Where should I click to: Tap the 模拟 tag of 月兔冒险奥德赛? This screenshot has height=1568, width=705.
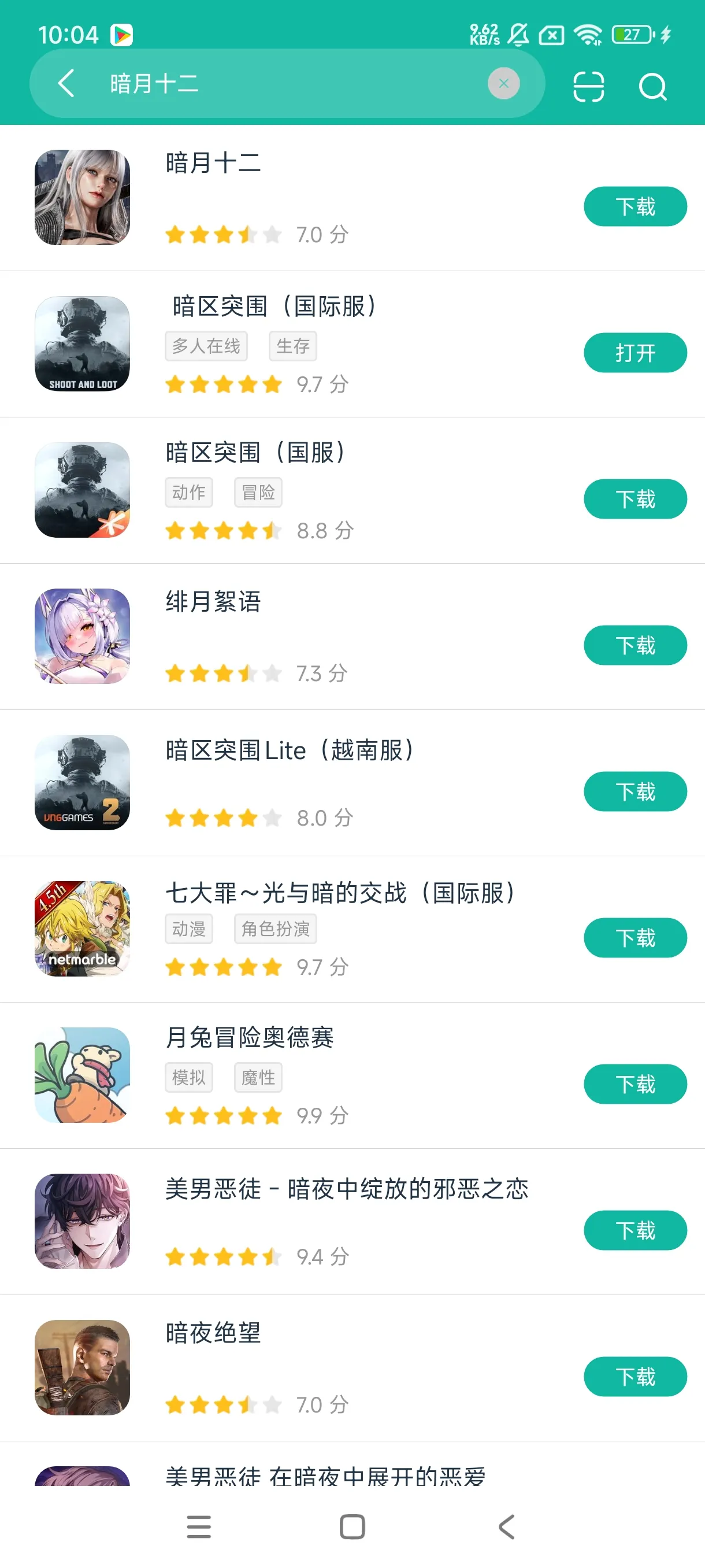(188, 1076)
